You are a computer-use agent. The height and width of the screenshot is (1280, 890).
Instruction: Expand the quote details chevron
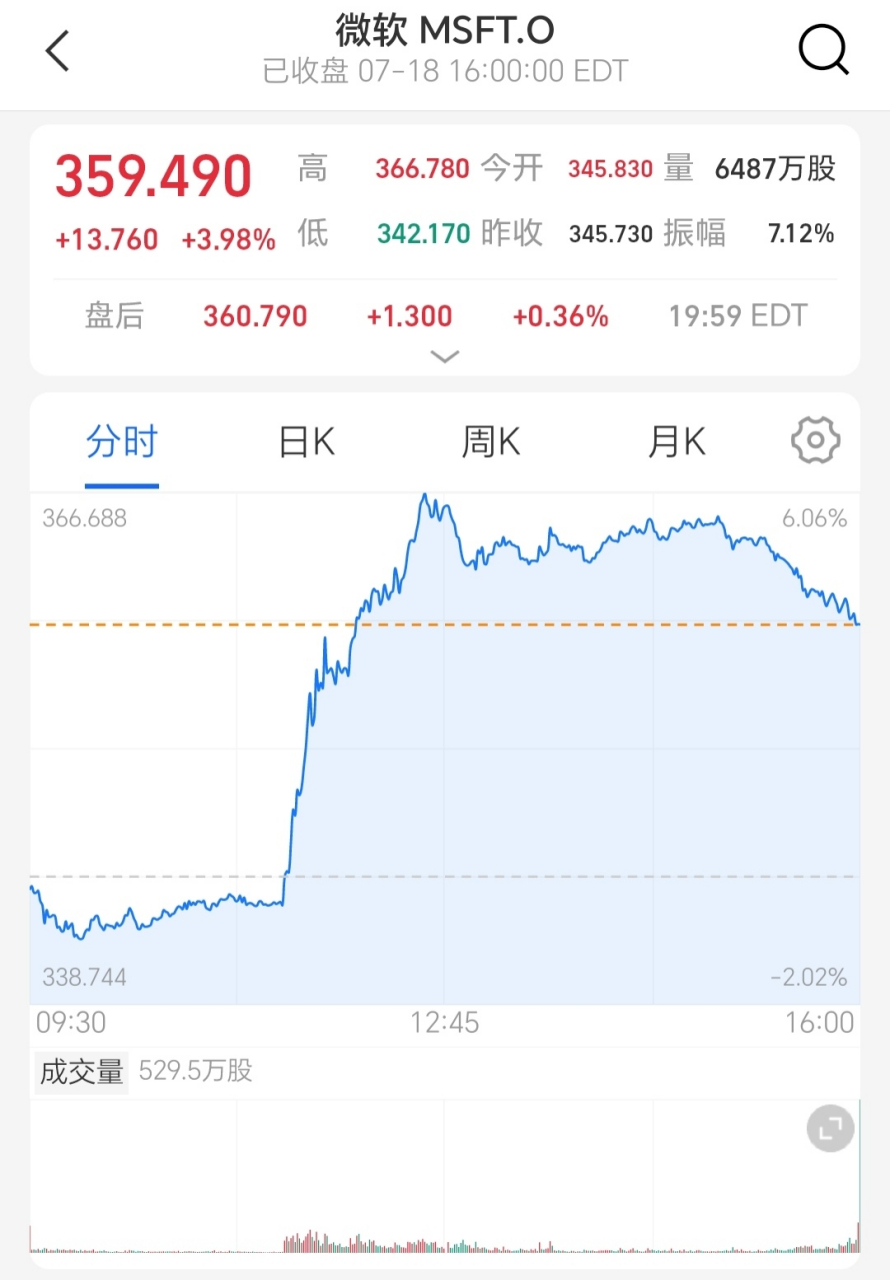(444, 357)
